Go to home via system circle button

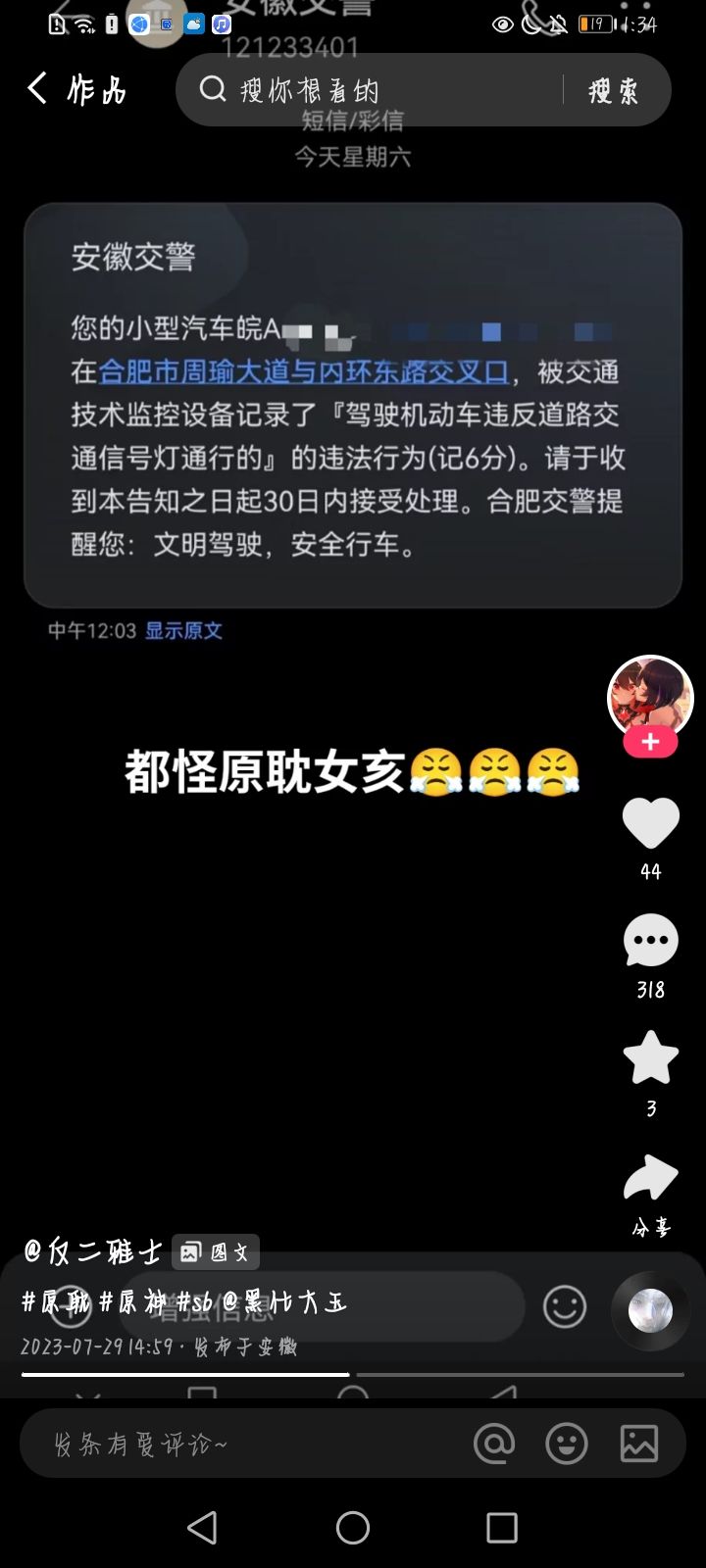(353, 1527)
